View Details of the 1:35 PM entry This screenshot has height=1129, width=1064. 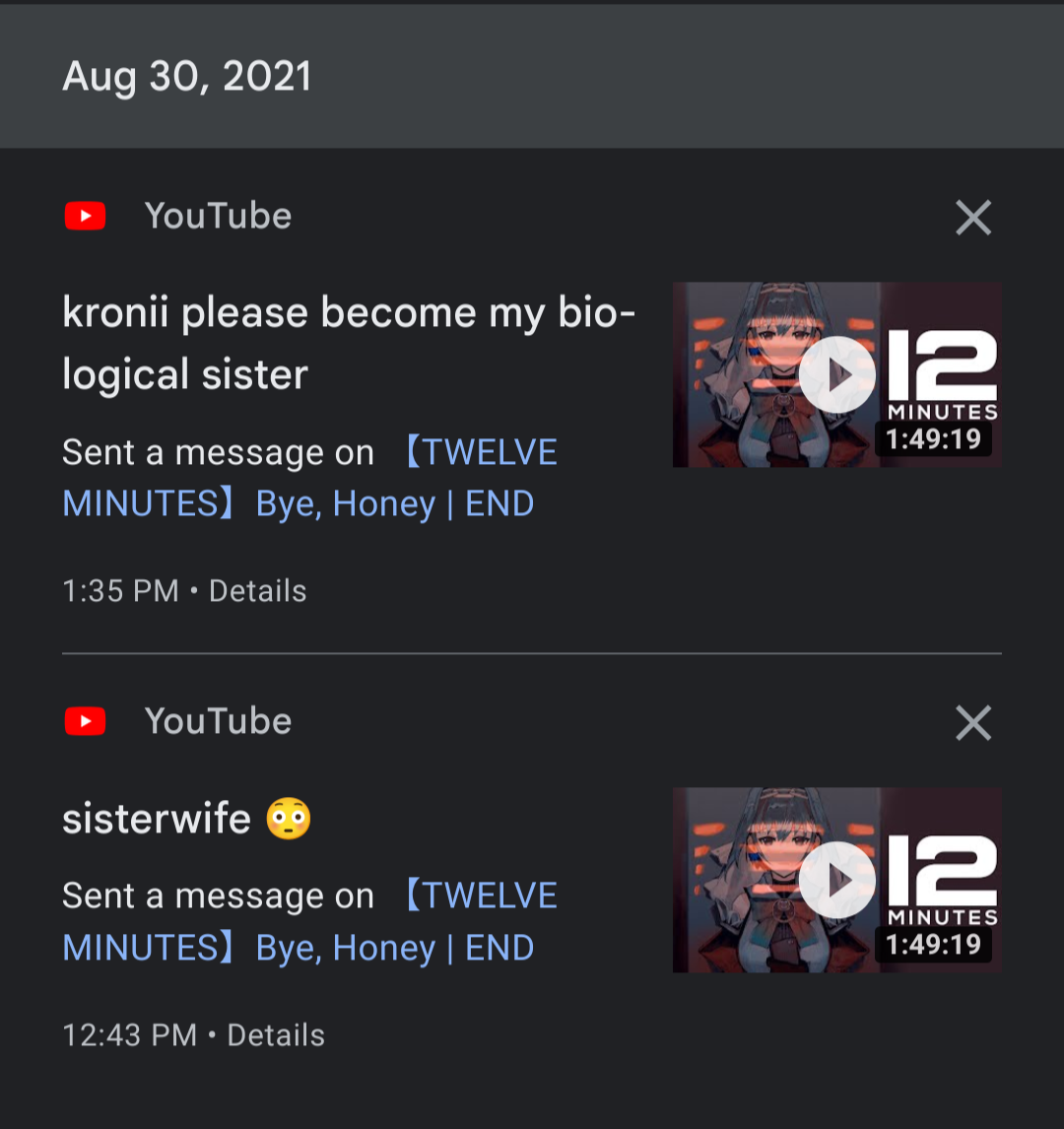[258, 591]
